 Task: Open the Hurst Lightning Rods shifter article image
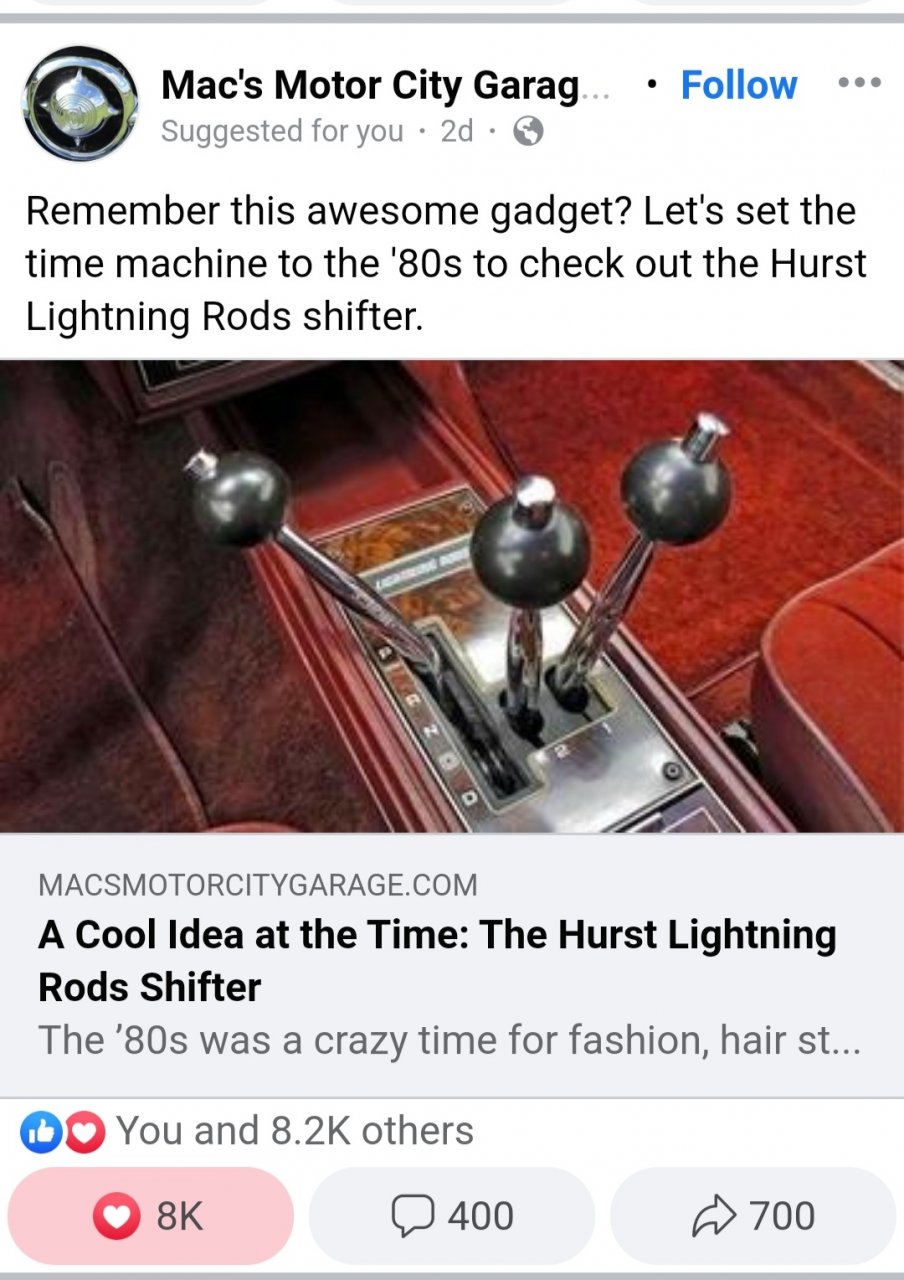tap(452, 596)
